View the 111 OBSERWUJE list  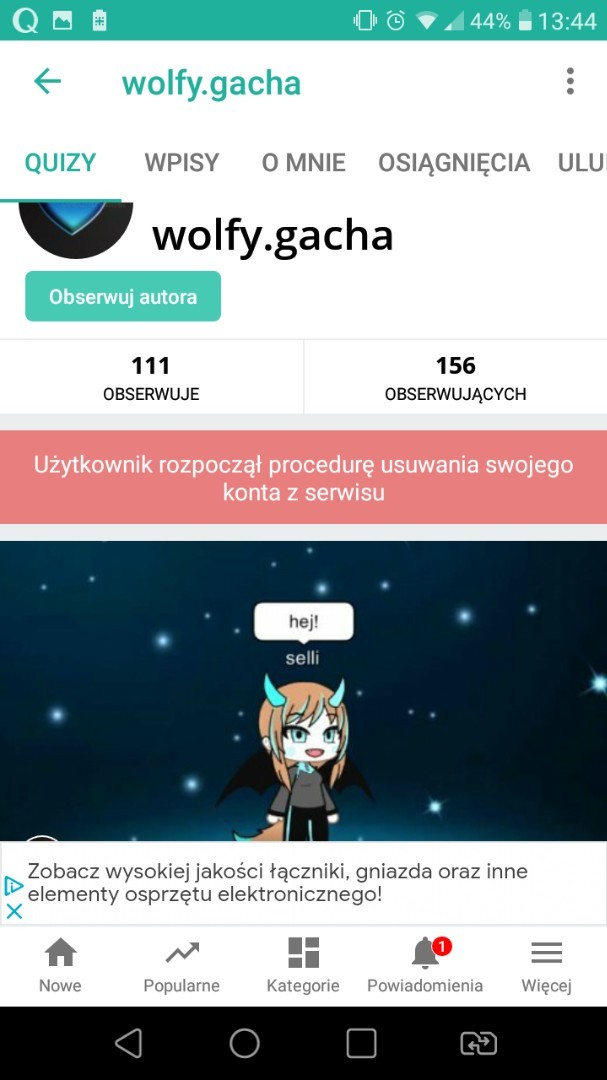(151, 377)
